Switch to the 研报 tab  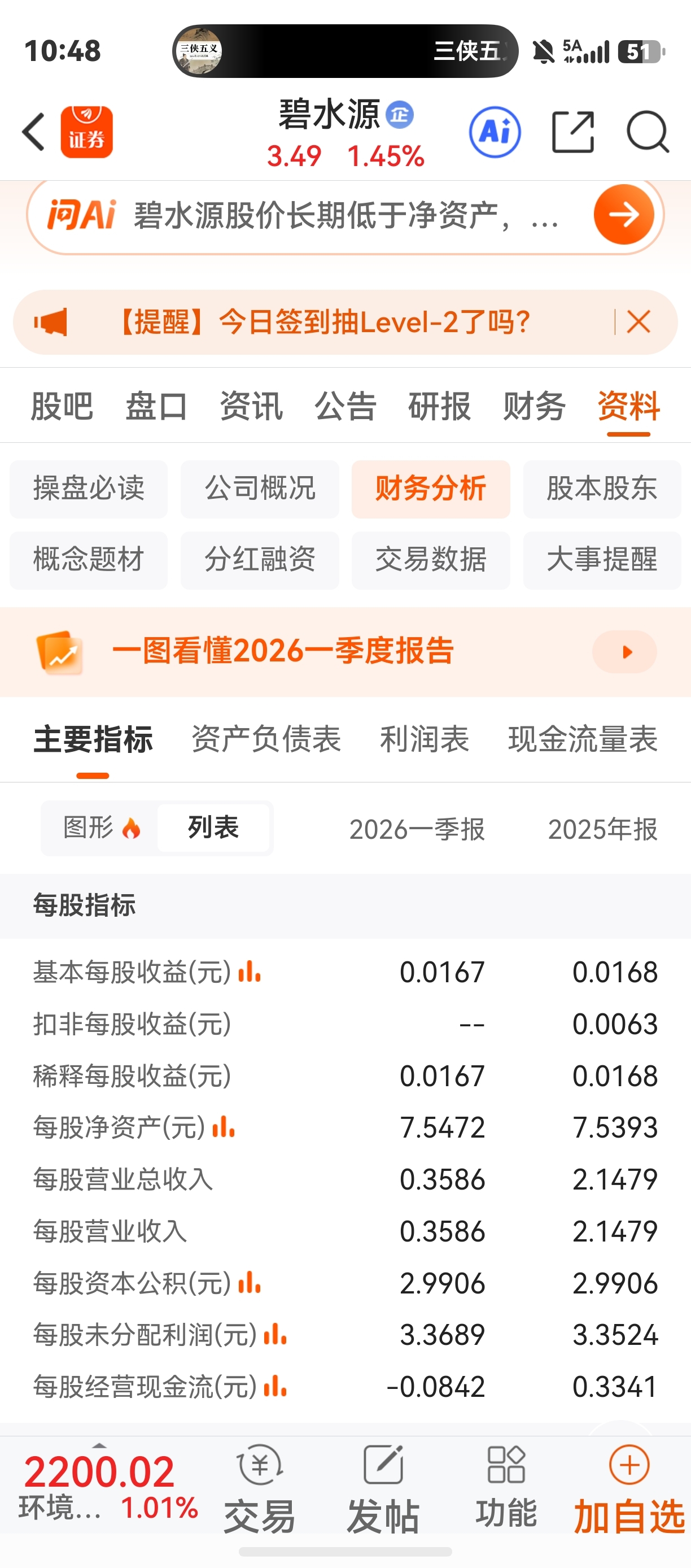[439, 406]
